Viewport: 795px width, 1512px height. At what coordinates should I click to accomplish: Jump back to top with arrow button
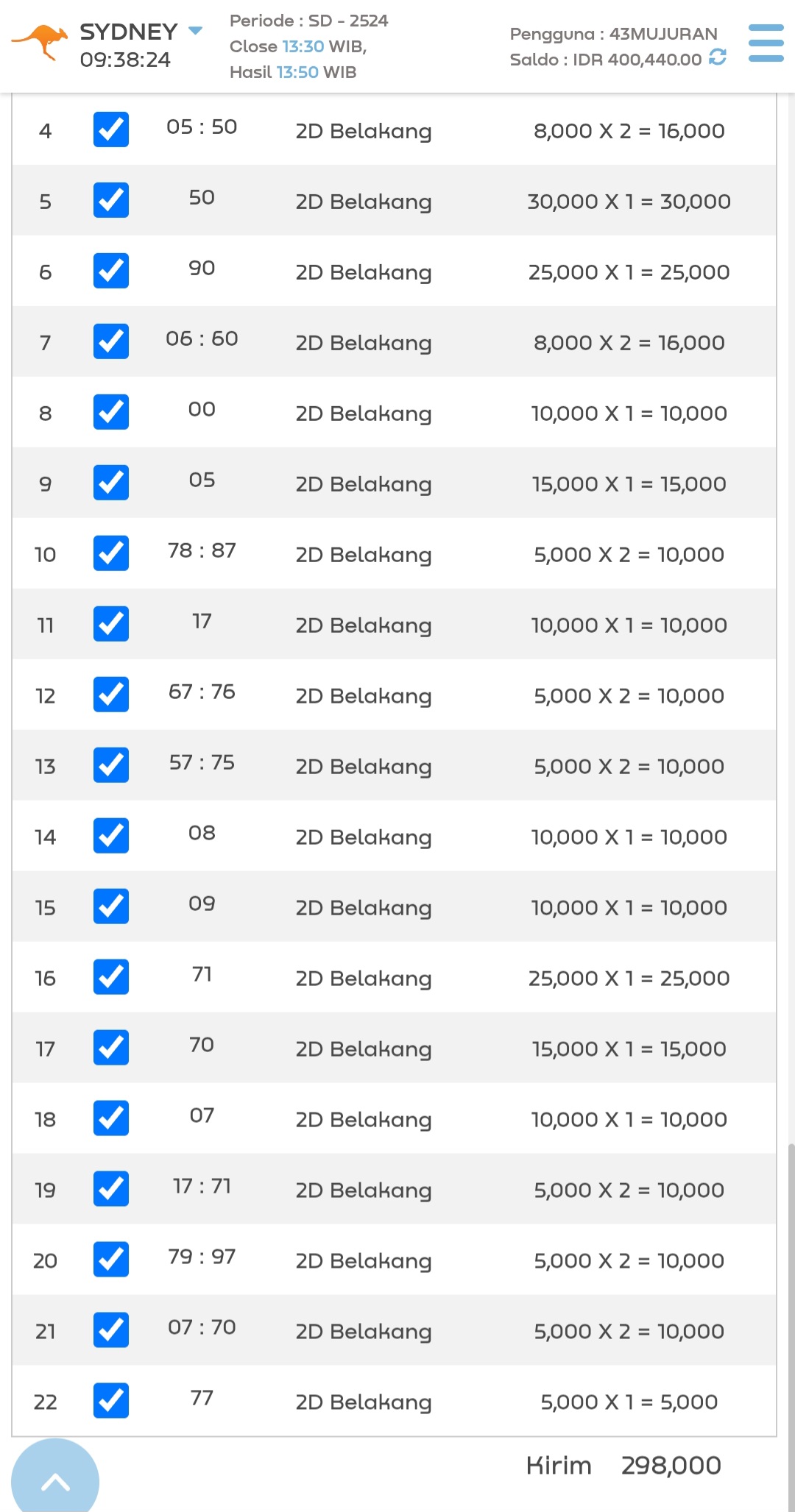55,1480
